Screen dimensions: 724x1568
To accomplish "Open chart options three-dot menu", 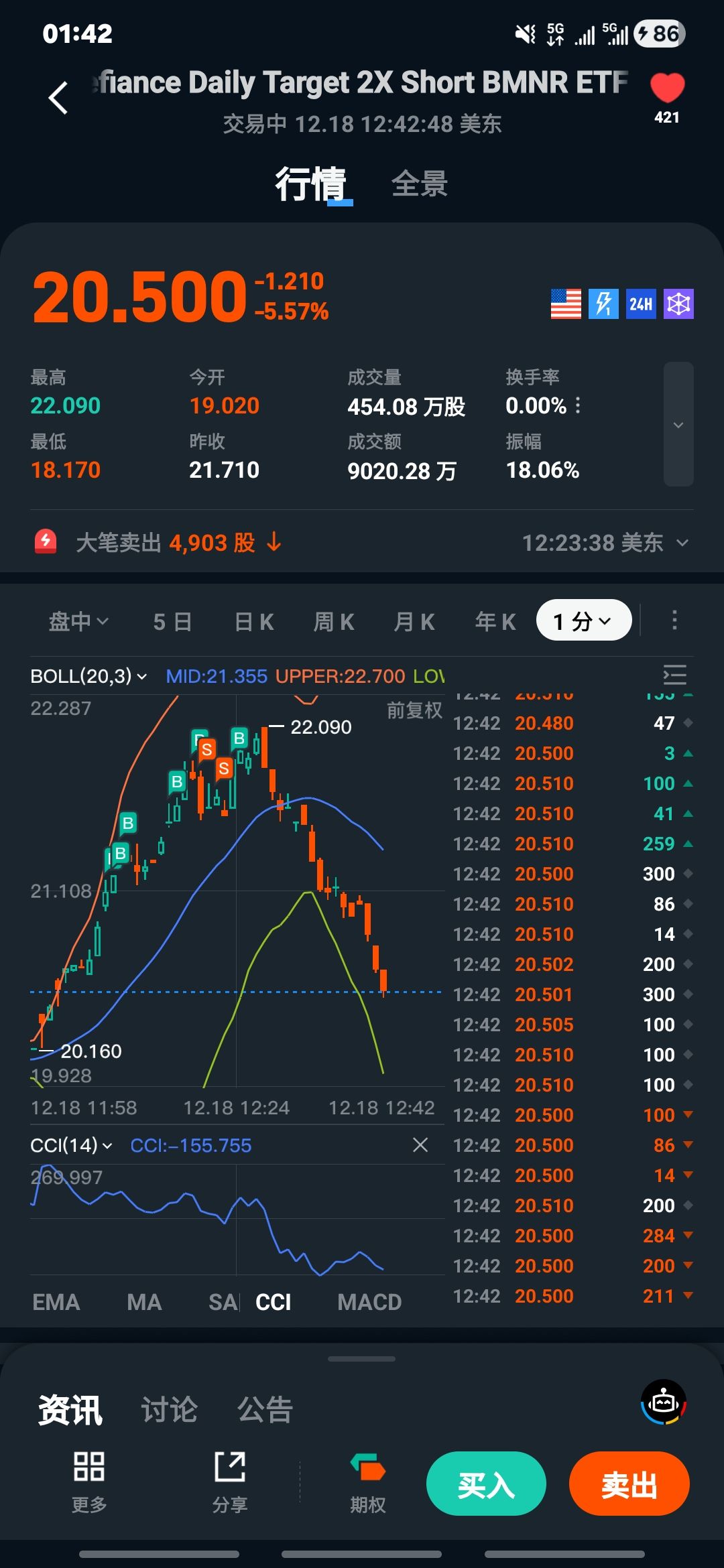I will (674, 620).
